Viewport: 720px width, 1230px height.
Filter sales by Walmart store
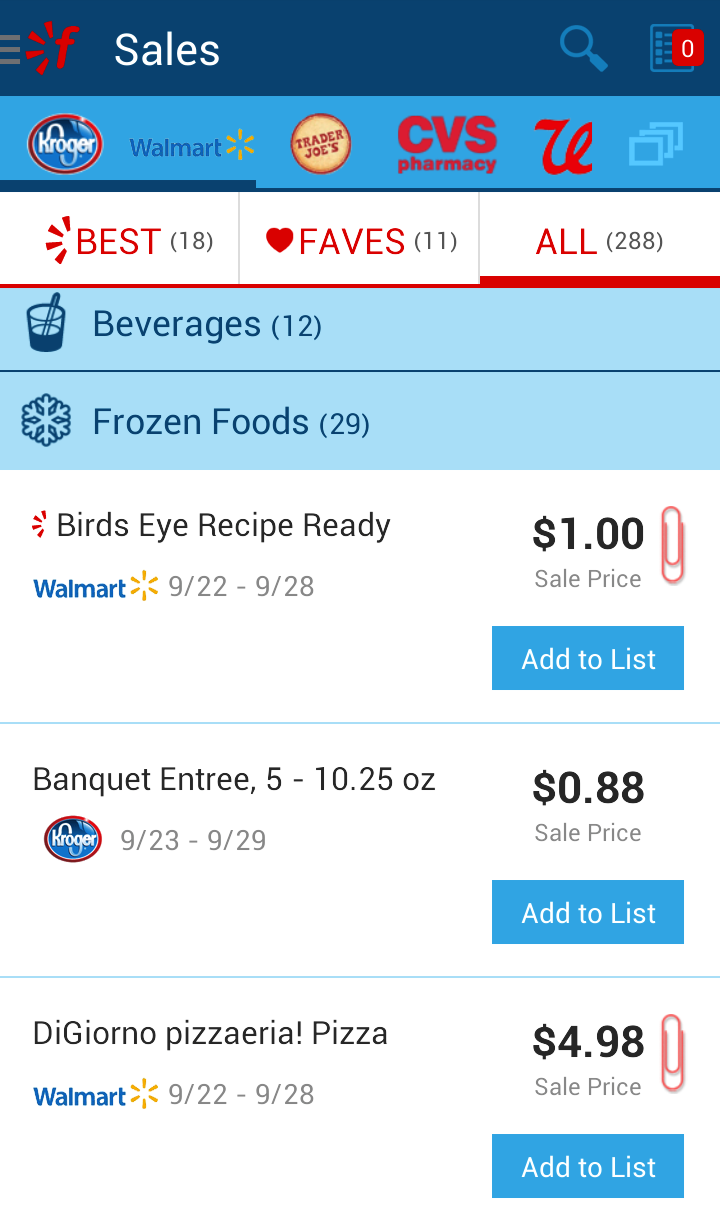coord(192,147)
